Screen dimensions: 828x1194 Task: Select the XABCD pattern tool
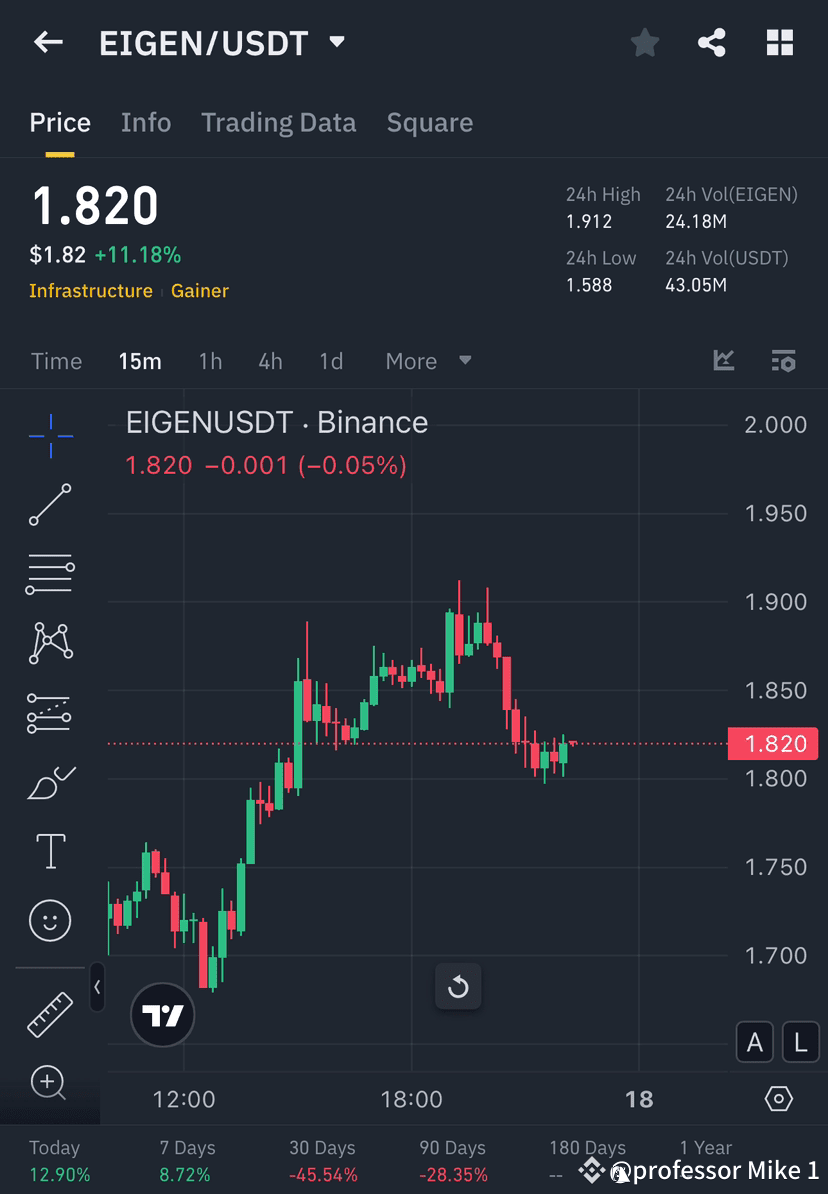pos(50,643)
